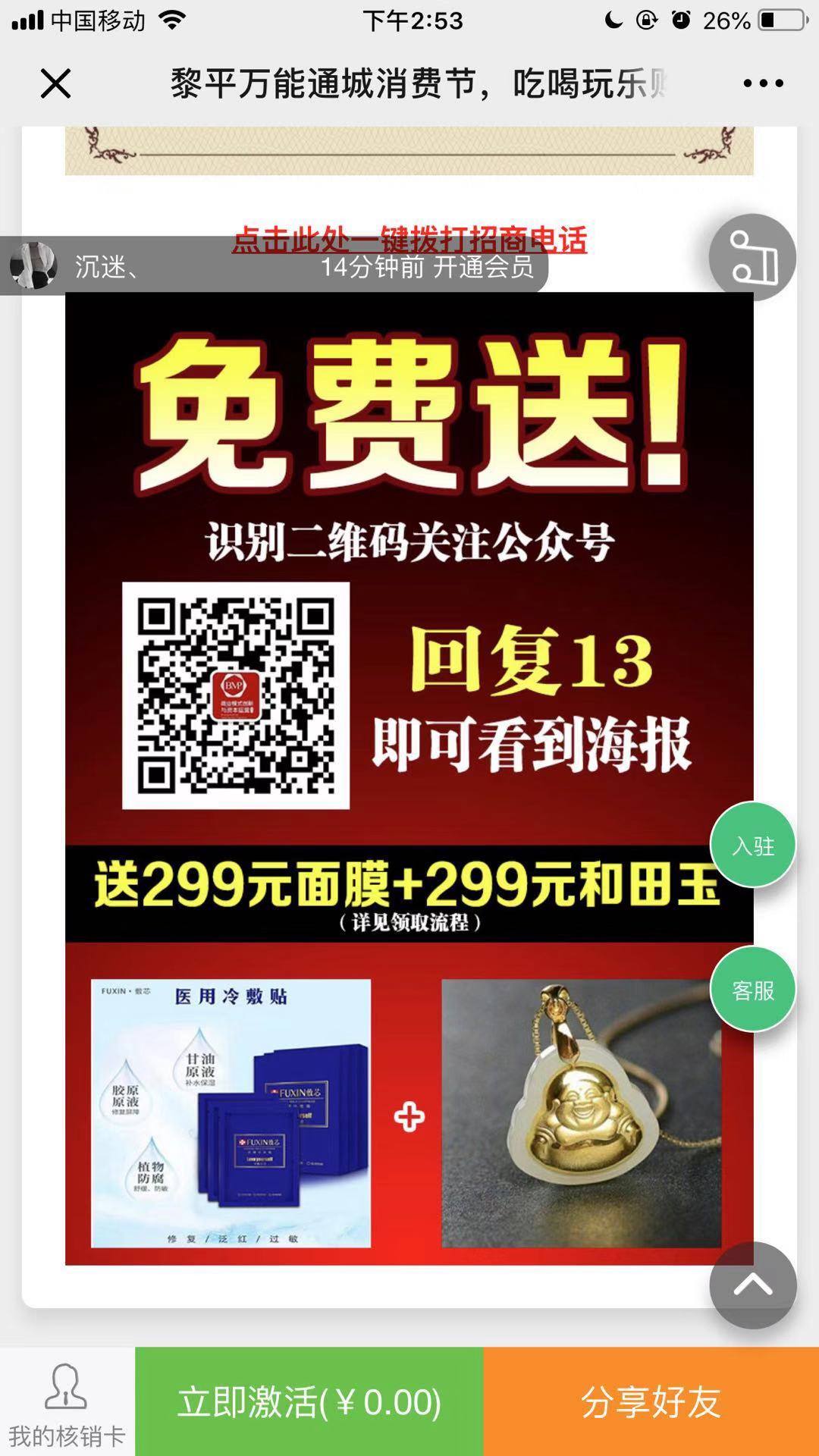Jump back to top with the arrow
819x1456 pixels.
click(752, 1285)
